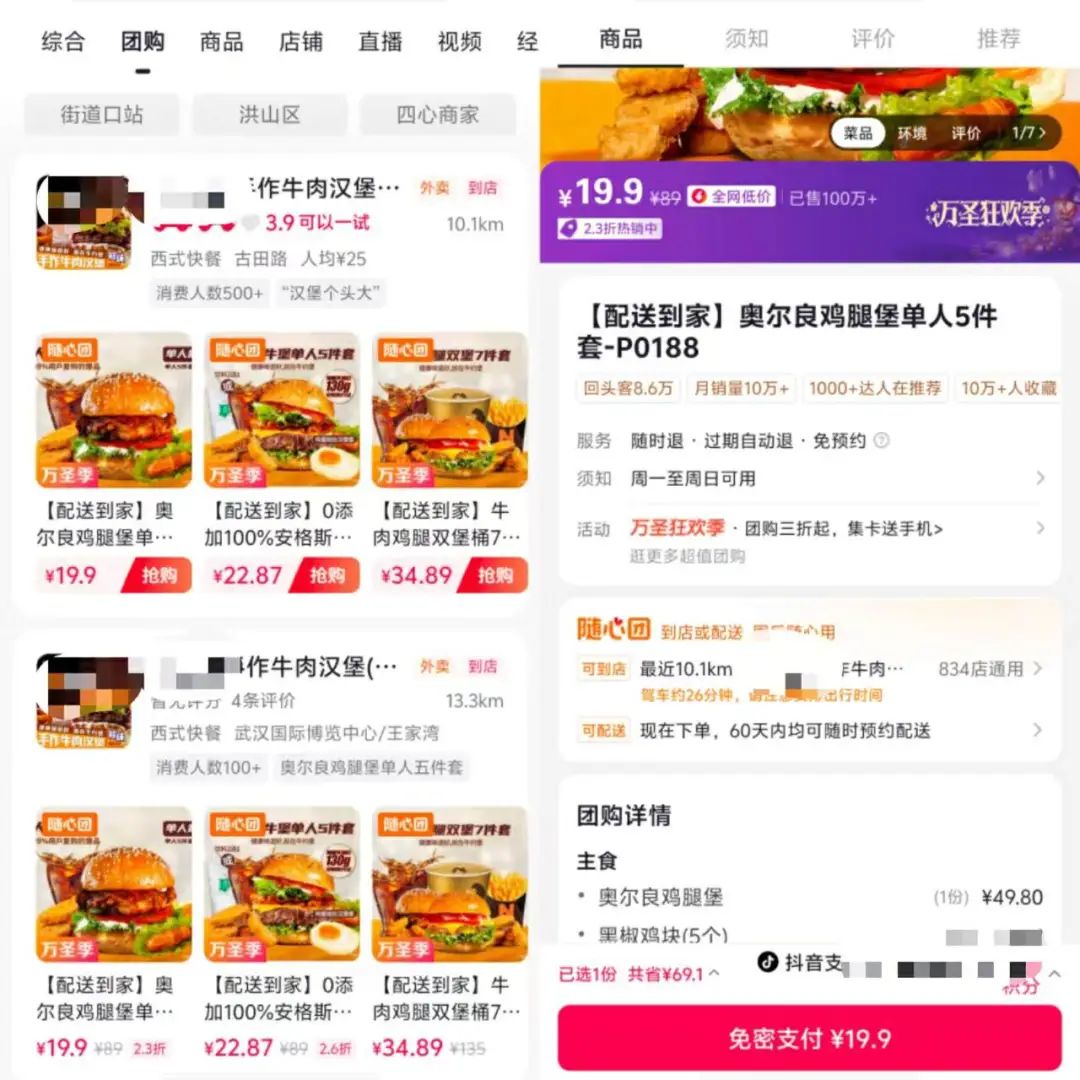Image resolution: width=1080 pixels, height=1080 pixels.
Task: Open the 可配送 delivery booking row
Action: pos(810,731)
